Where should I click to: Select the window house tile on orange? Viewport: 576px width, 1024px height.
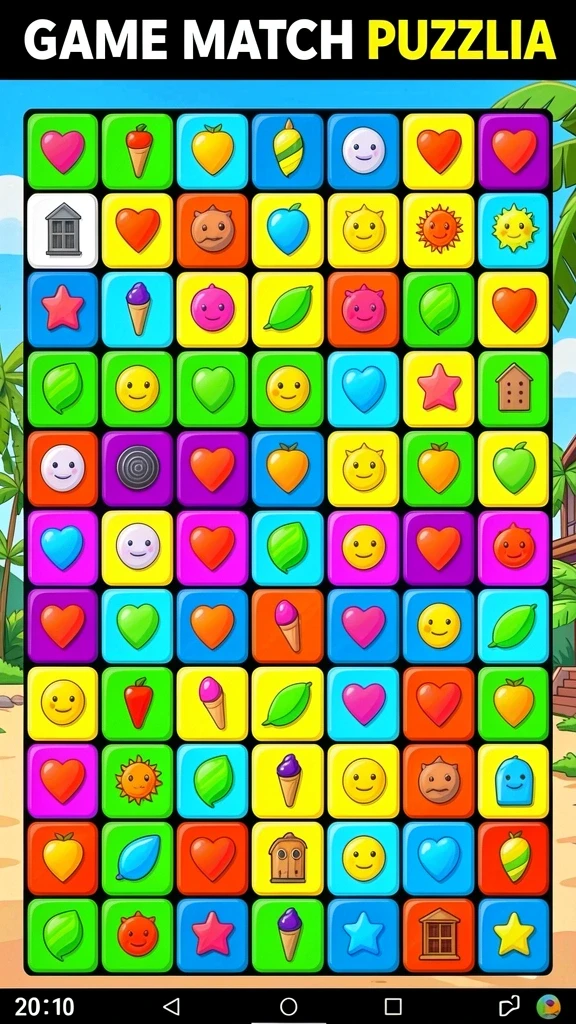tap(439, 936)
